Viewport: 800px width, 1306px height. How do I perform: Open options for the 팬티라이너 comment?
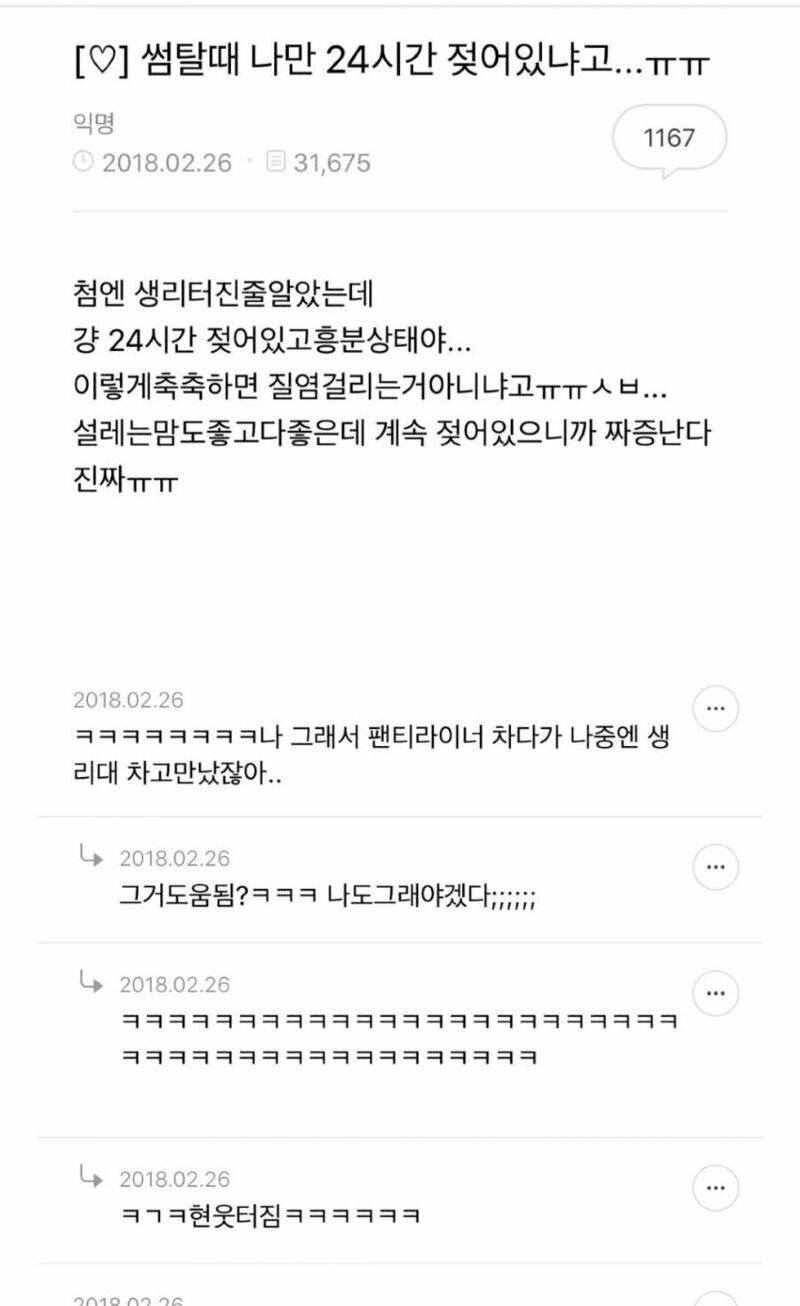tap(715, 709)
